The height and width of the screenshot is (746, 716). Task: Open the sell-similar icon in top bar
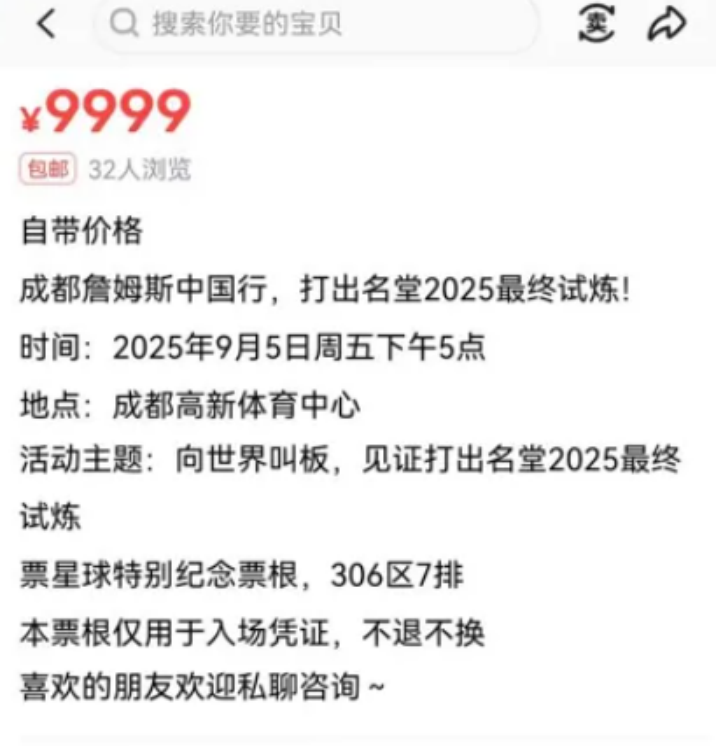coord(596,25)
